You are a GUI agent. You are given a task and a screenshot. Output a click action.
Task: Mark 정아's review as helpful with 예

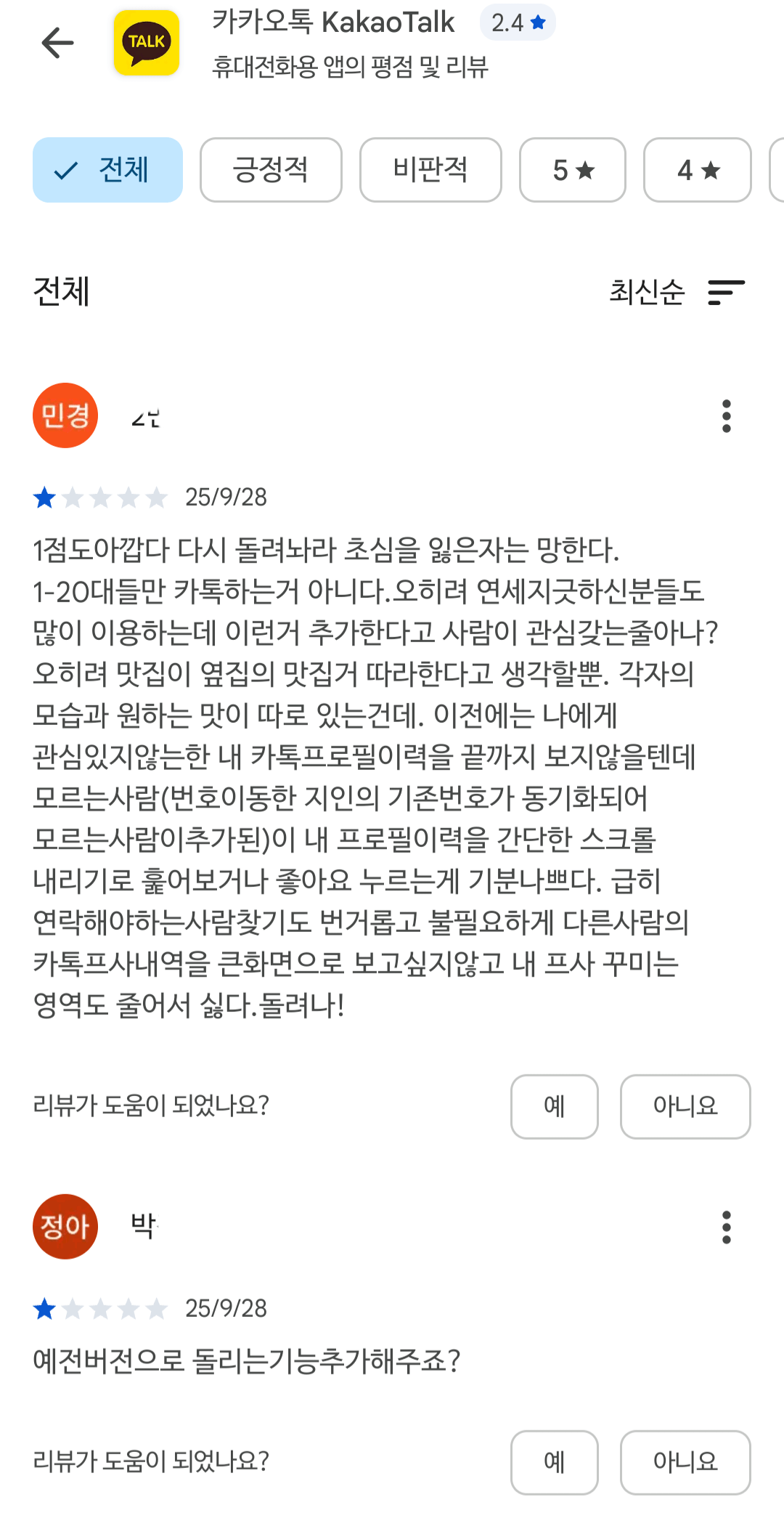[x=555, y=1462]
